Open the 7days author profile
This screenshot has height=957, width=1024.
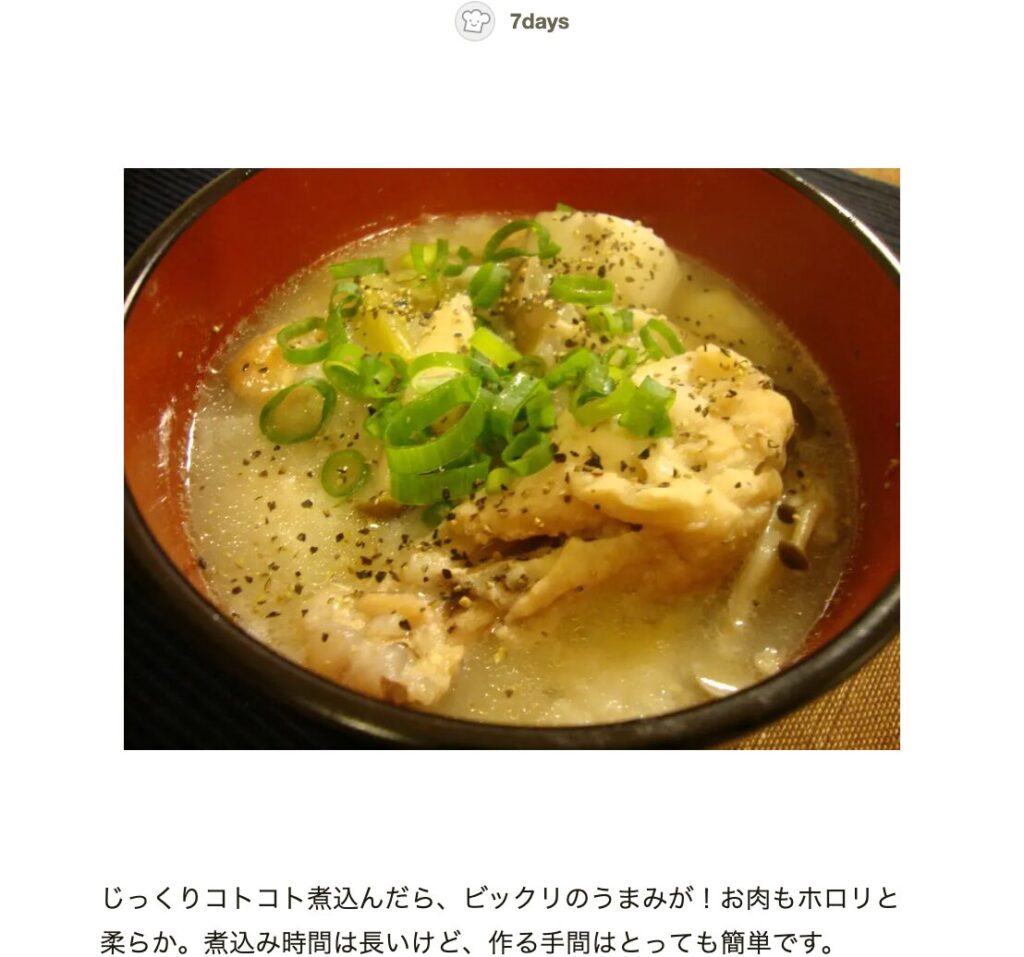538,22
